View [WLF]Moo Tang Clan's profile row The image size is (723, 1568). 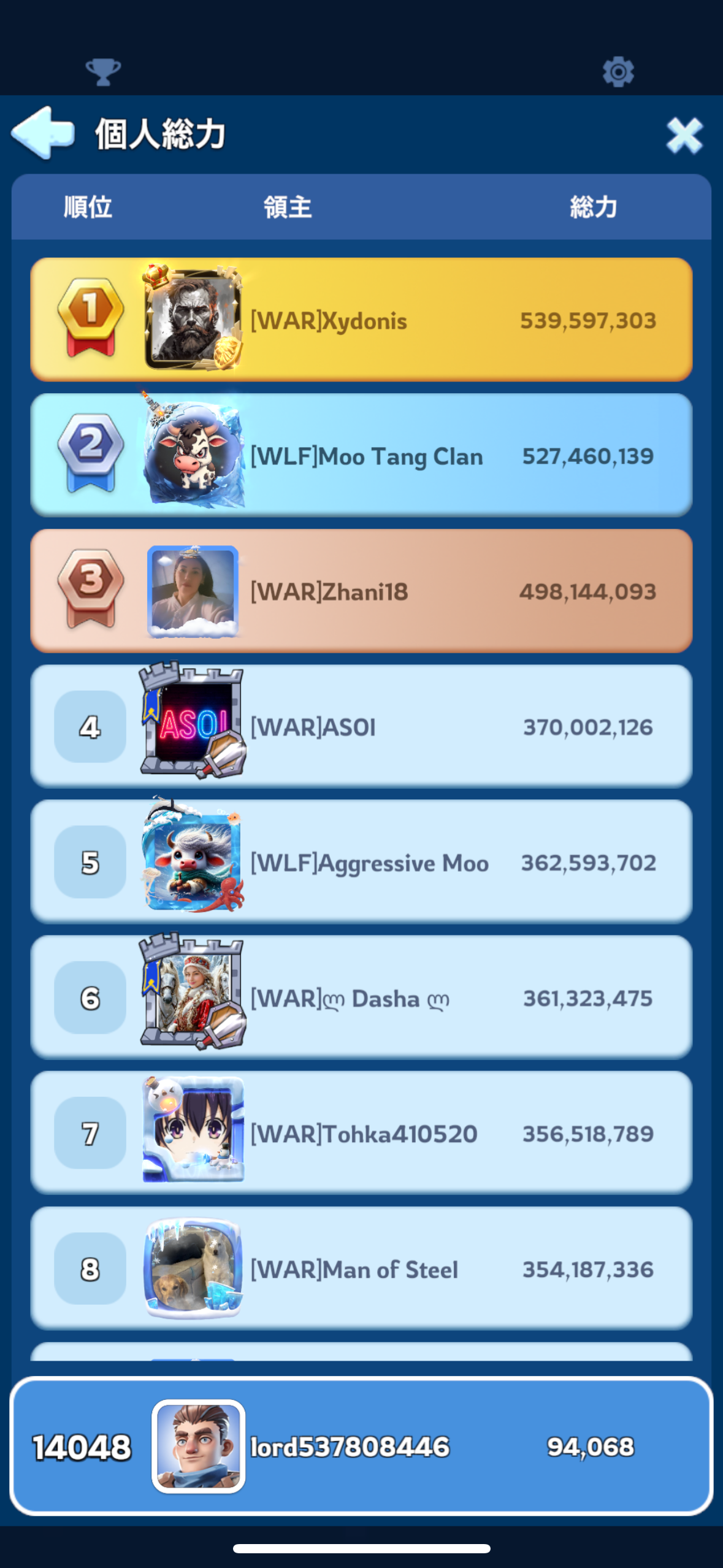361,455
